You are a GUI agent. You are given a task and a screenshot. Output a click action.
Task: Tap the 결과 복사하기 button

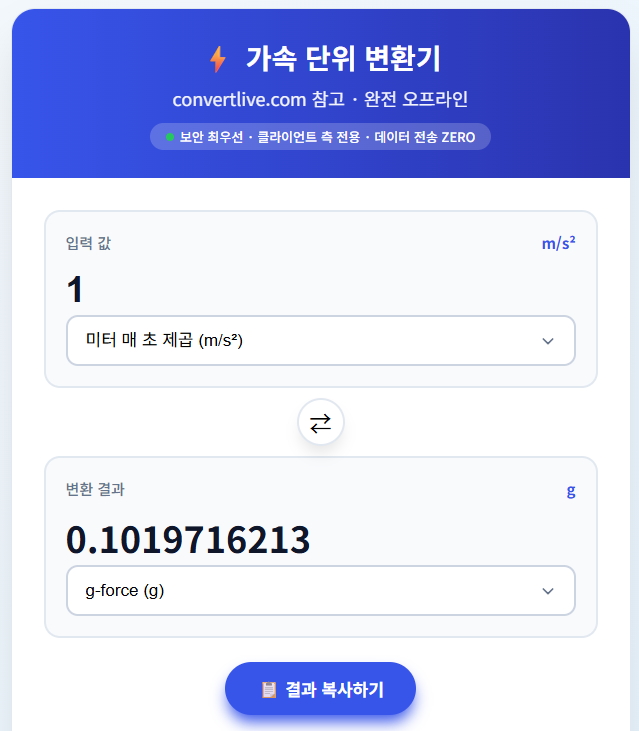(x=320, y=689)
